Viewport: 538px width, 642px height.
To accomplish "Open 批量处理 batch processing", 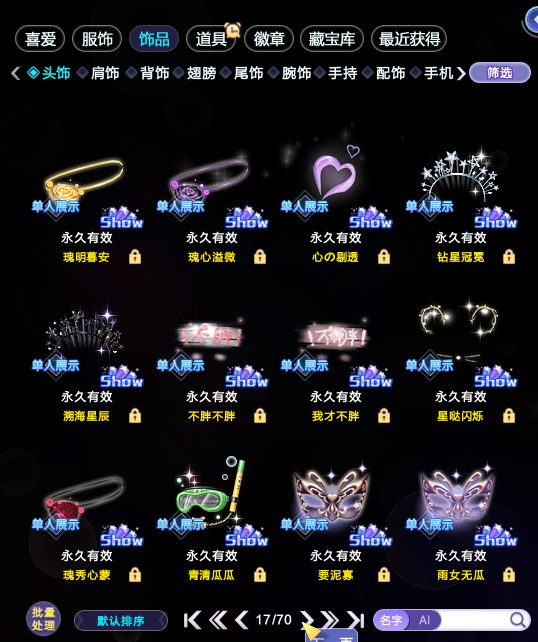I will click(43, 619).
